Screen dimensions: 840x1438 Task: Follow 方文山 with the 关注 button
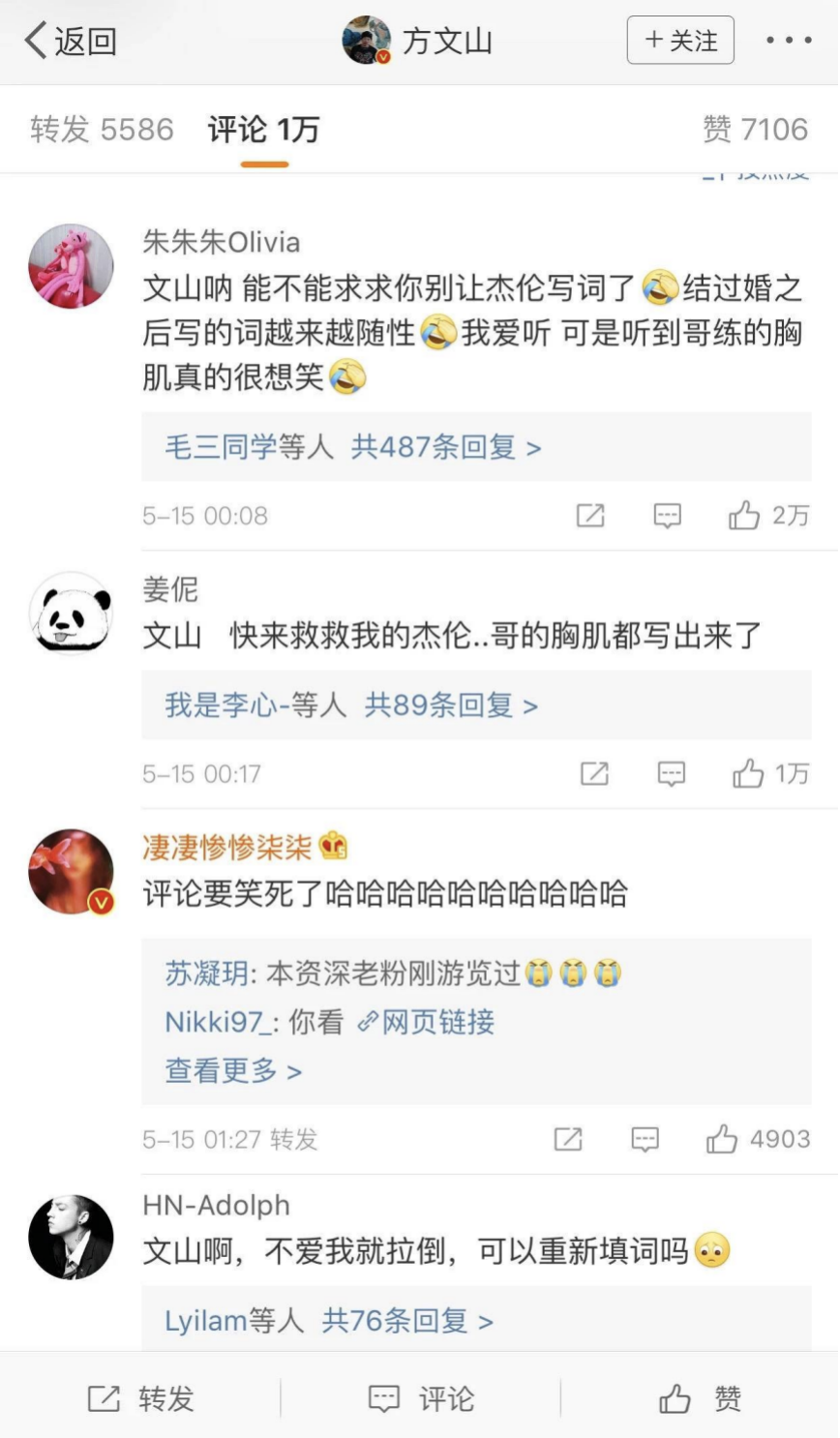point(680,41)
